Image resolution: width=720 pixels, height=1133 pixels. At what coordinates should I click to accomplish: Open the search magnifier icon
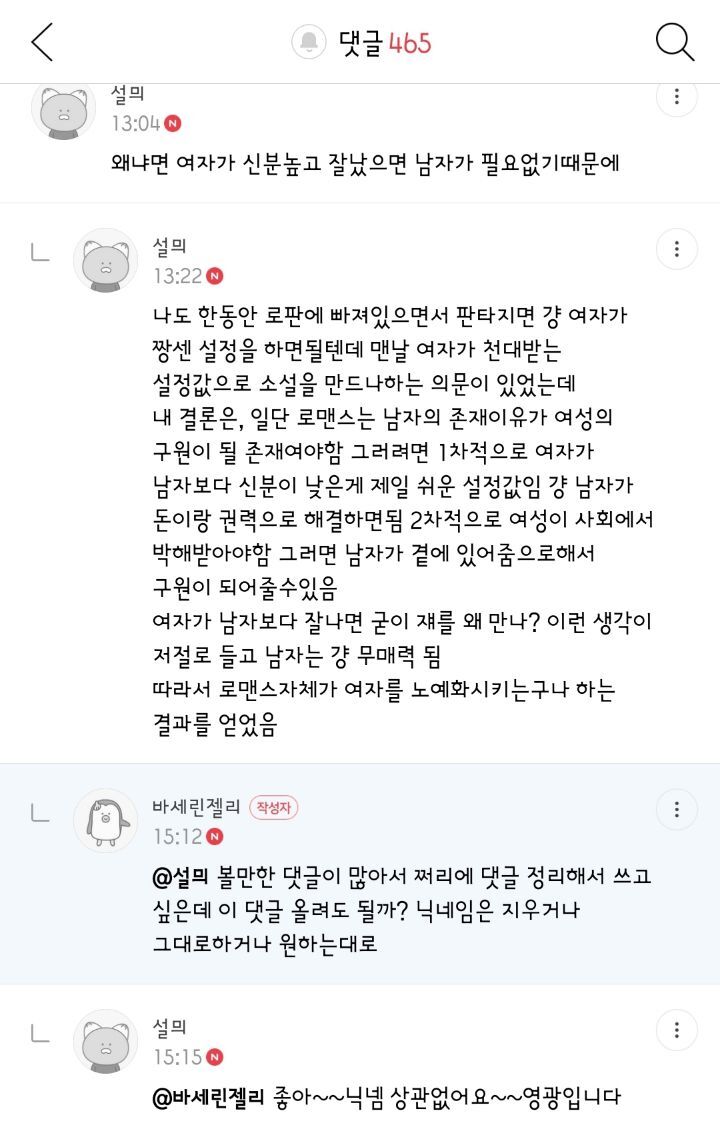tap(674, 42)
